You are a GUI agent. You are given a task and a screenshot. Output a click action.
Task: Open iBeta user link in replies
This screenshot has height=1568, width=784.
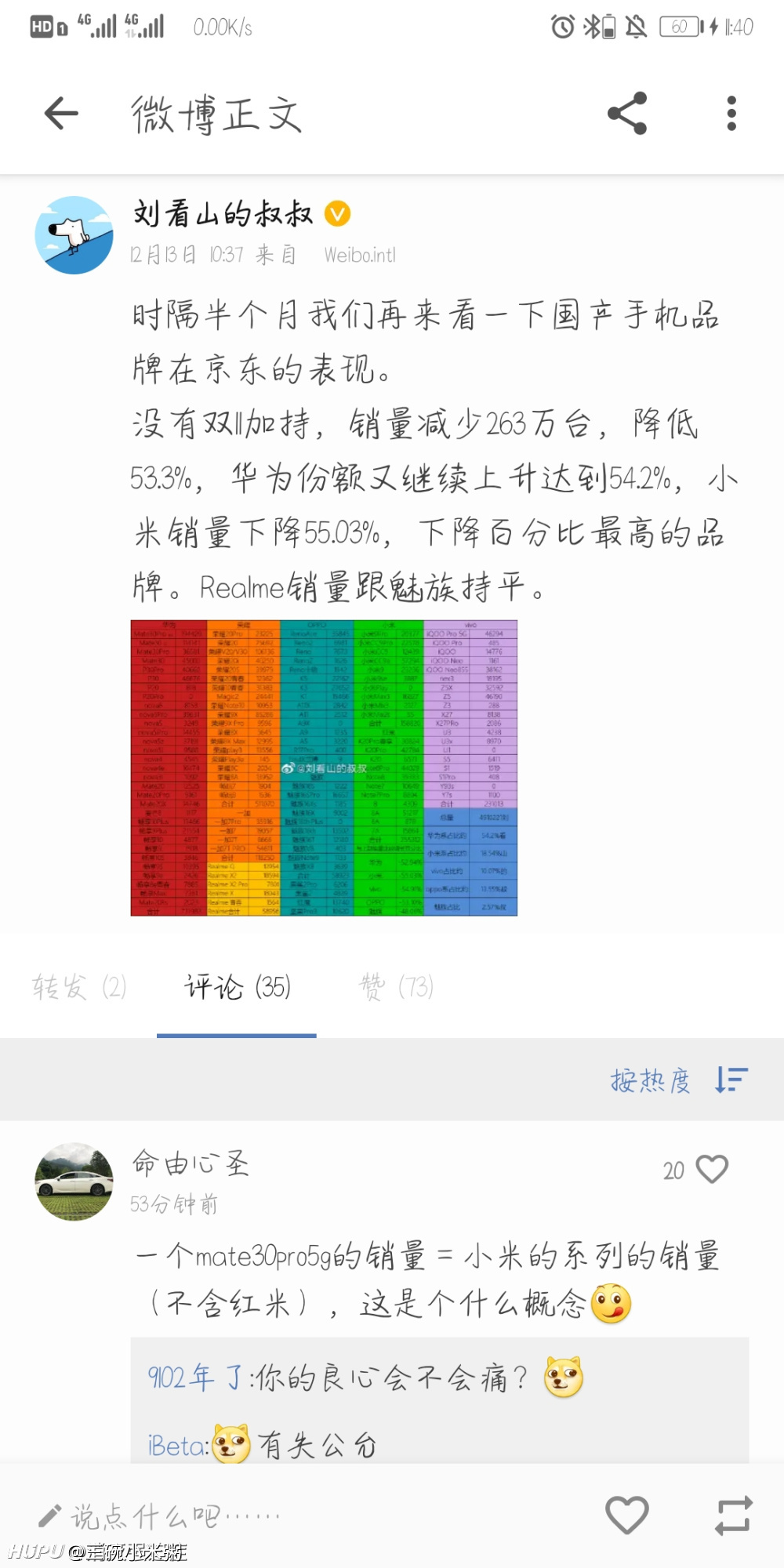177,1445
